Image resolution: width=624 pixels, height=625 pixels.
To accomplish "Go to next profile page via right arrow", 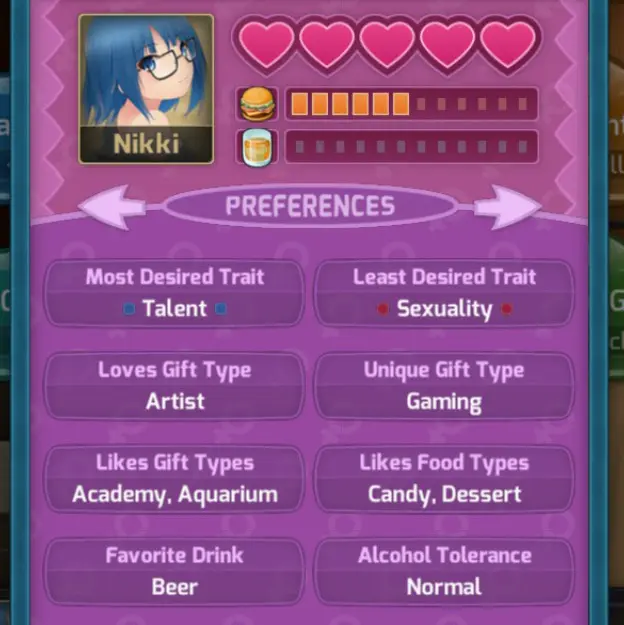I will tap(506, 207).
